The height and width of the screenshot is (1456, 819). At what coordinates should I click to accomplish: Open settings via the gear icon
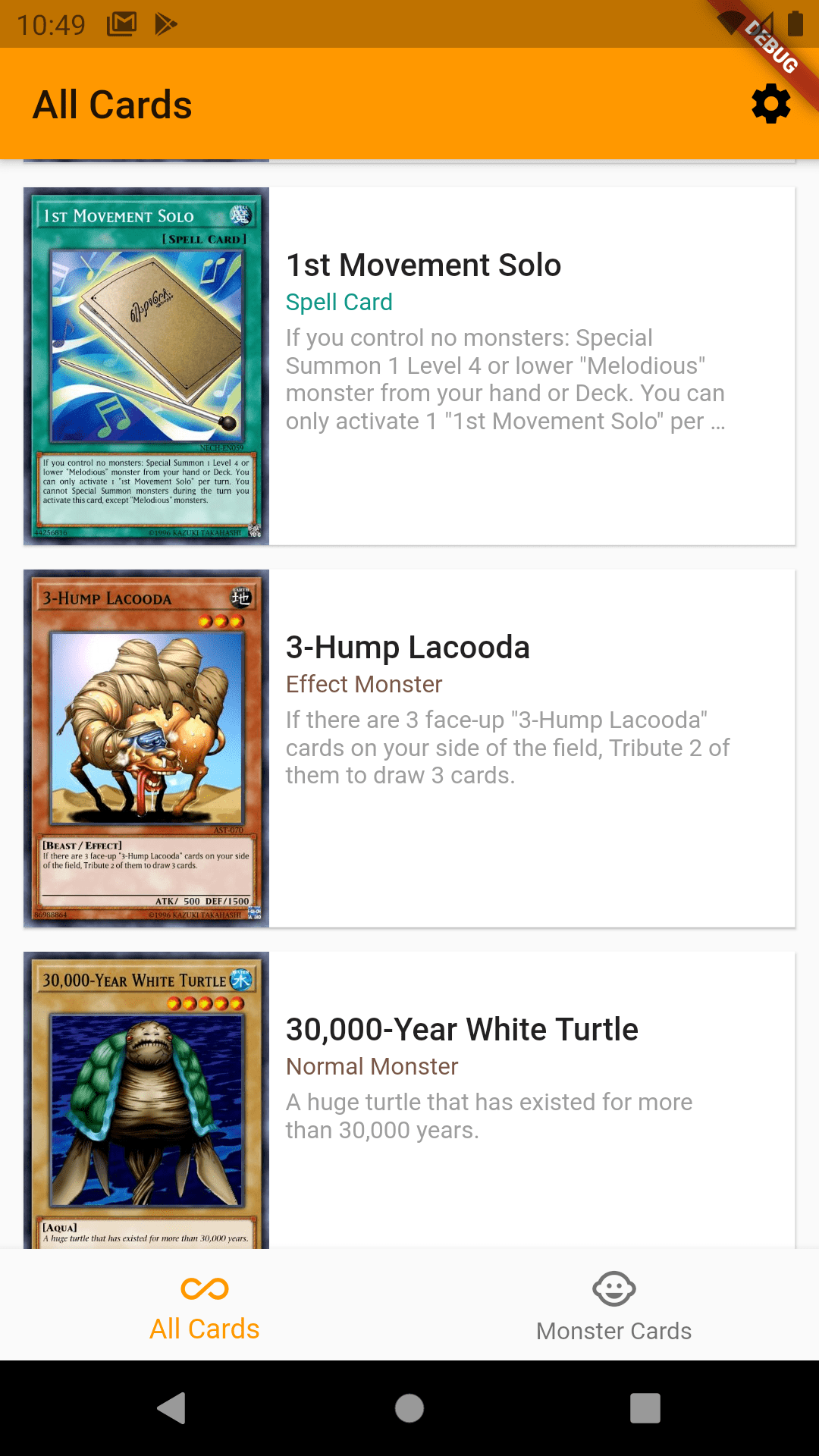[x=770, y=104]
